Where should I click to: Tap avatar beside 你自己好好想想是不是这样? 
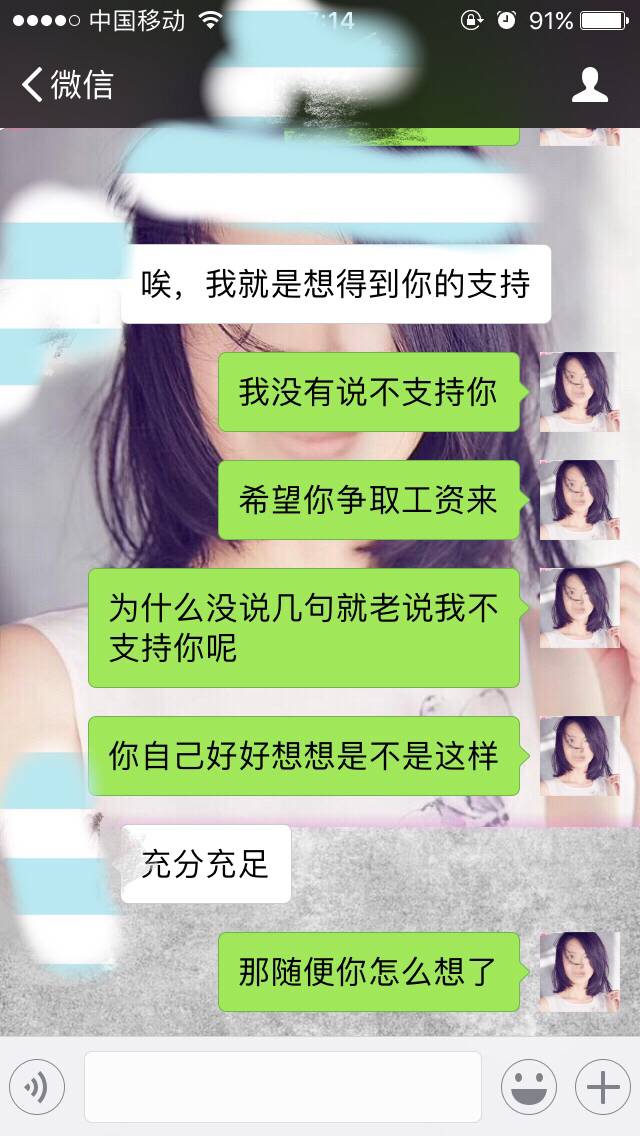[x=579, y=755]
